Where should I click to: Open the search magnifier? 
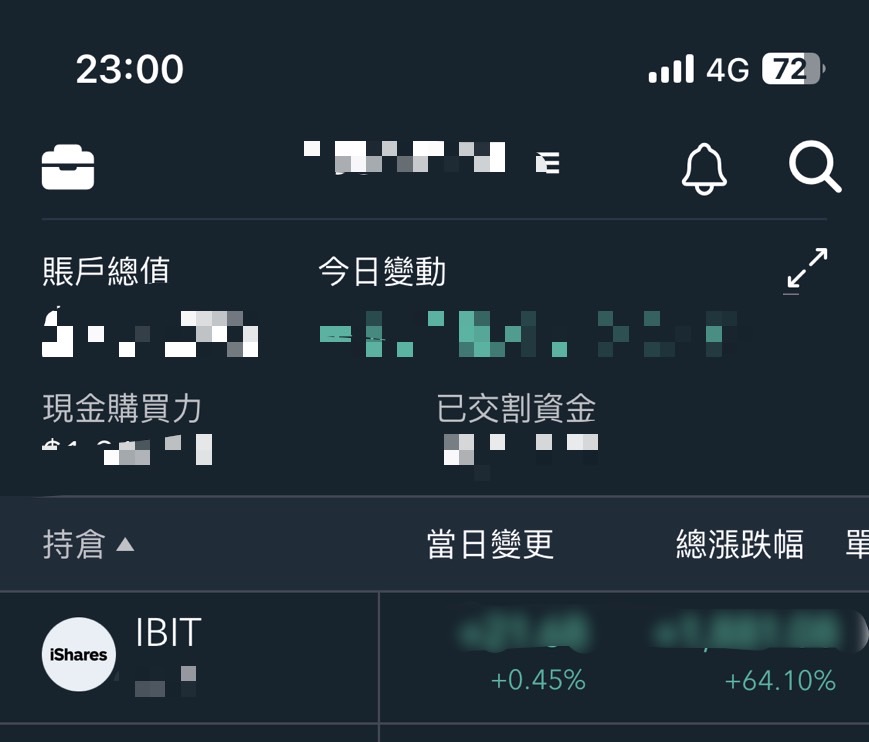814,167
